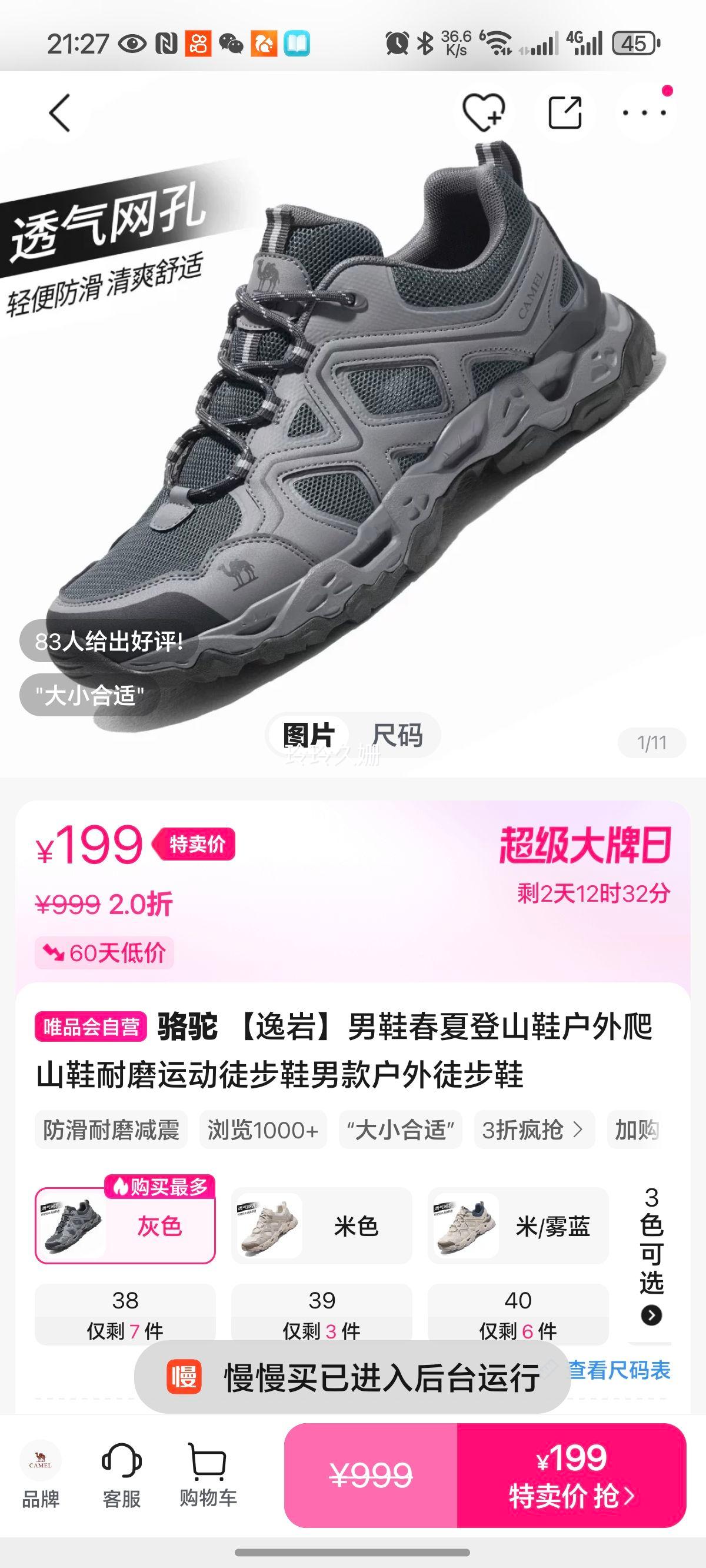
Task: Pick shoe size 39
Action: click(x=321, y=1314)
